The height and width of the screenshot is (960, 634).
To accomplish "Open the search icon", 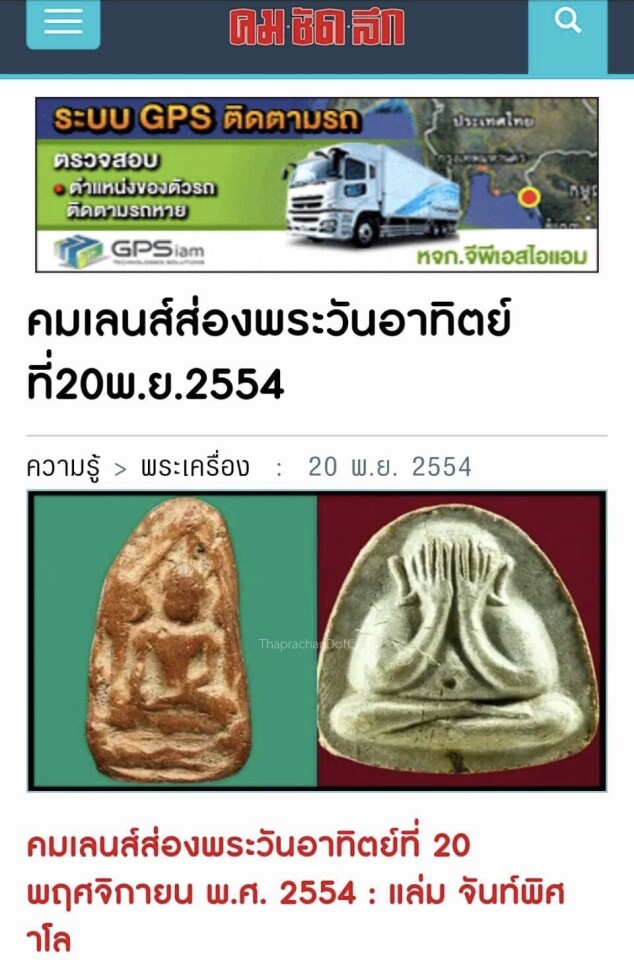I will pyautogui.click(x=567, y=23).
